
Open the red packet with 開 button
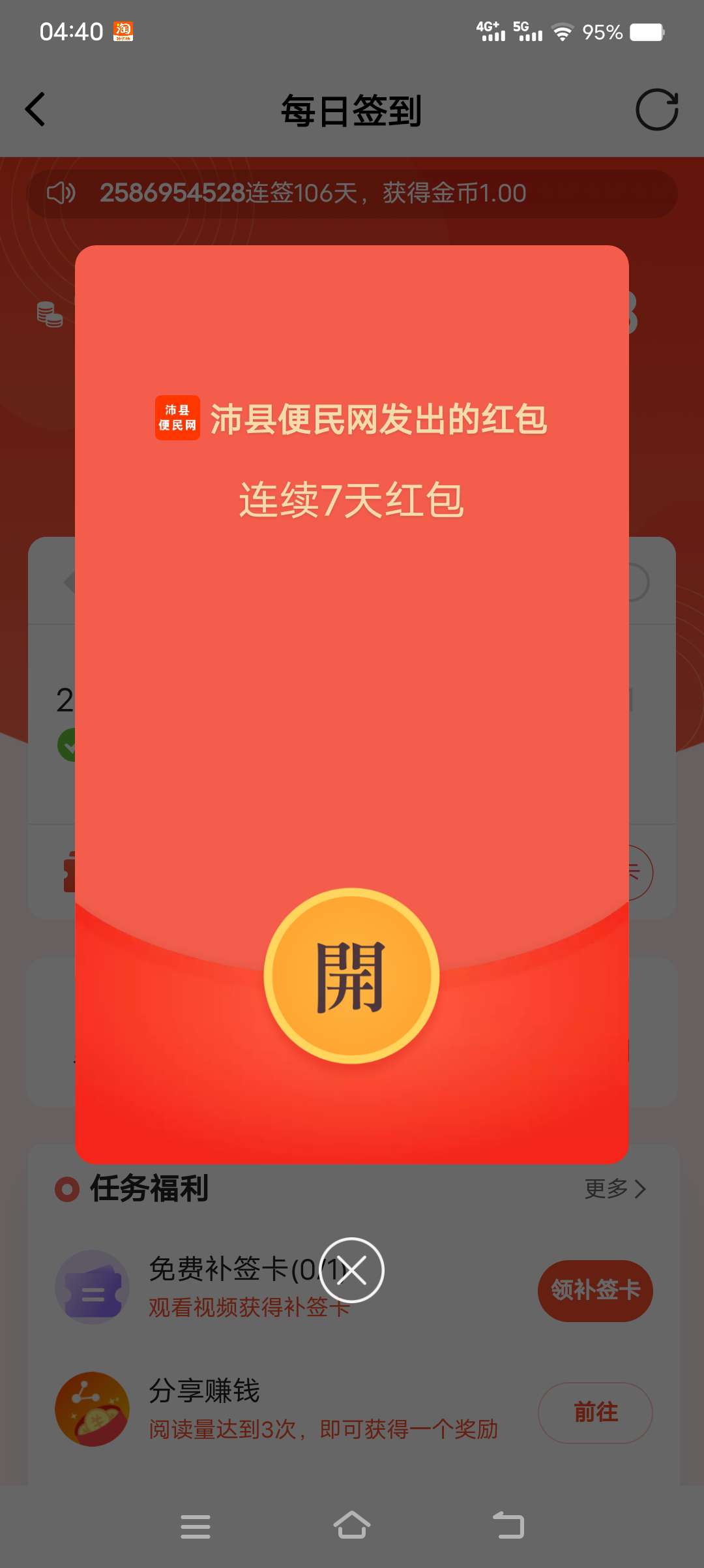click(351, 976)
